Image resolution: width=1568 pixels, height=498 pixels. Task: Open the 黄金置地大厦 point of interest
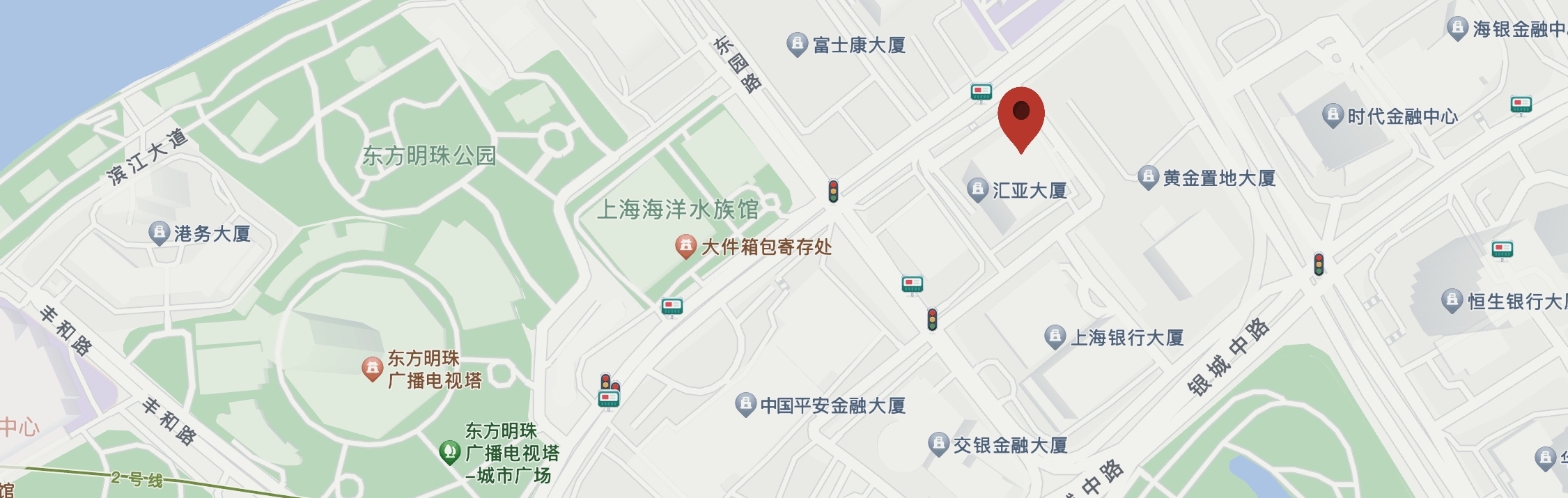click(1147, 177)
